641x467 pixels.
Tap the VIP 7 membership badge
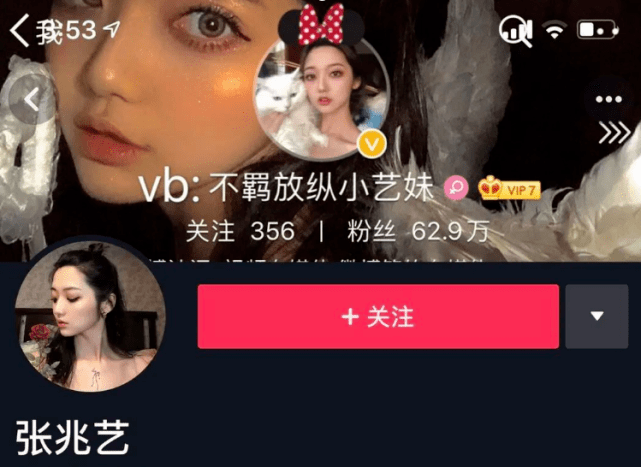coord(509,187)
